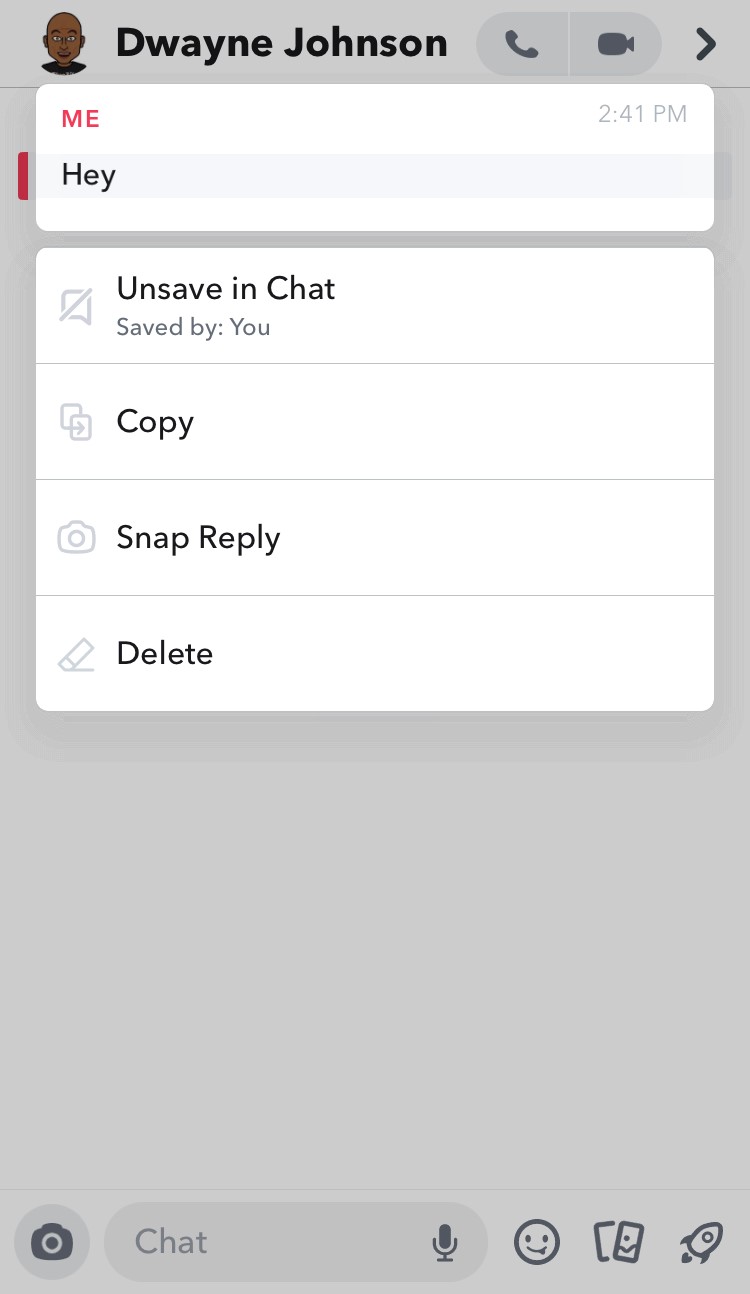Choose Snap Reply option
Viewport: 750px width, 1294px height.
tap(375, 538)
